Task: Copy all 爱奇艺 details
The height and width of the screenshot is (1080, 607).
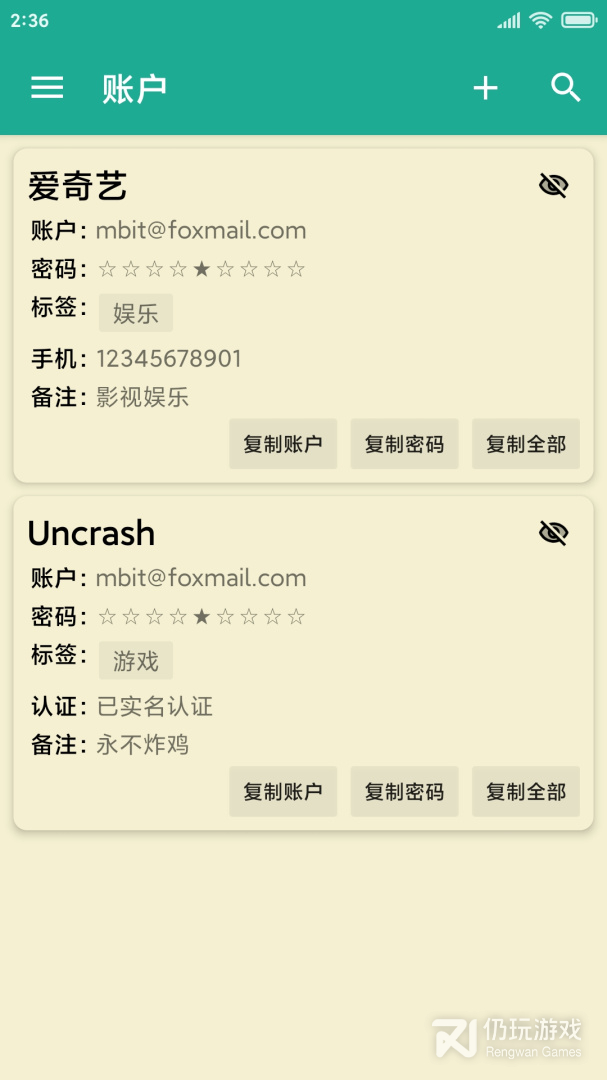Action: click(526, 444)
